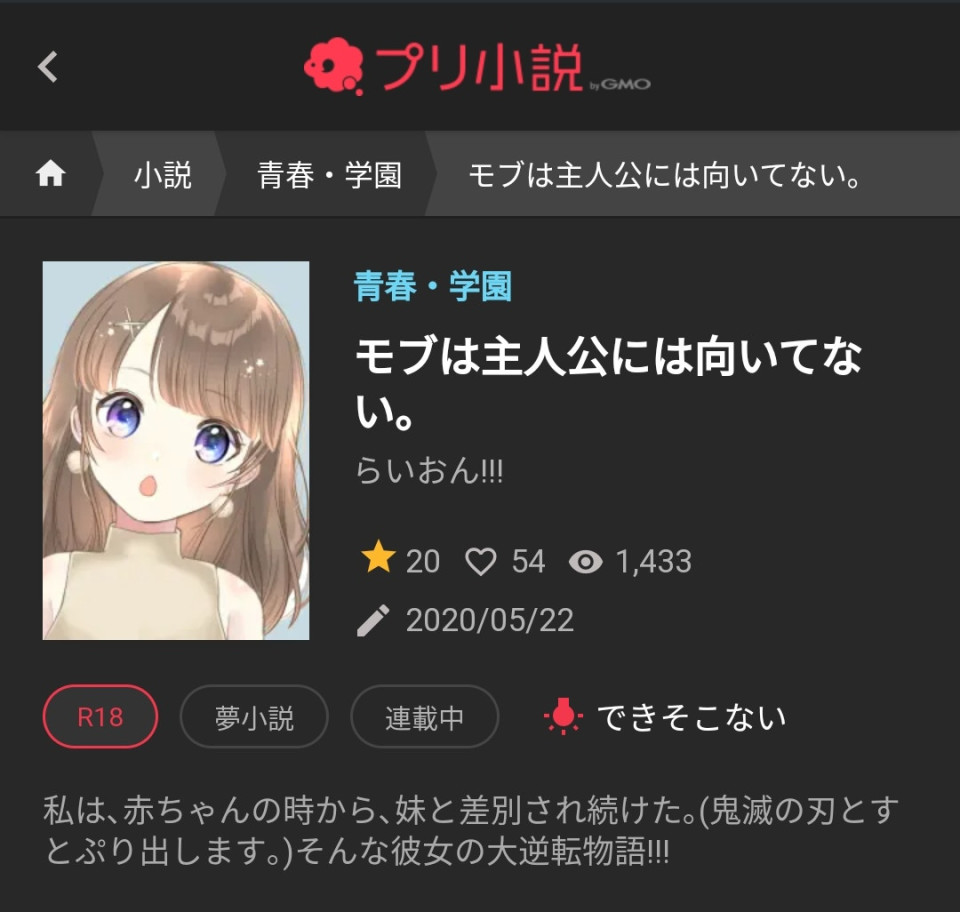Select the 夢小説 tag chip

tap(254, 717)
